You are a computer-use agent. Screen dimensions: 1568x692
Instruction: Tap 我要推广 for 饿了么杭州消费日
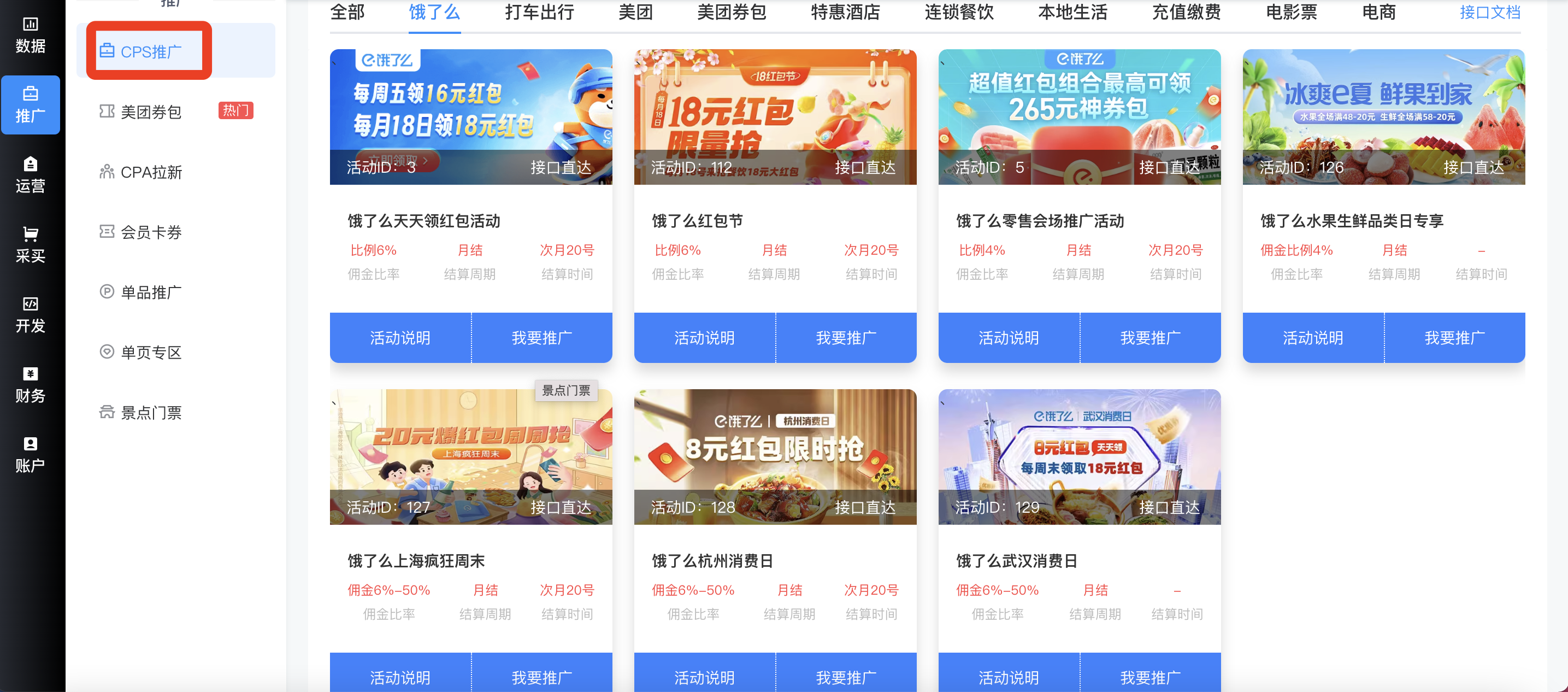click(846, 677)
